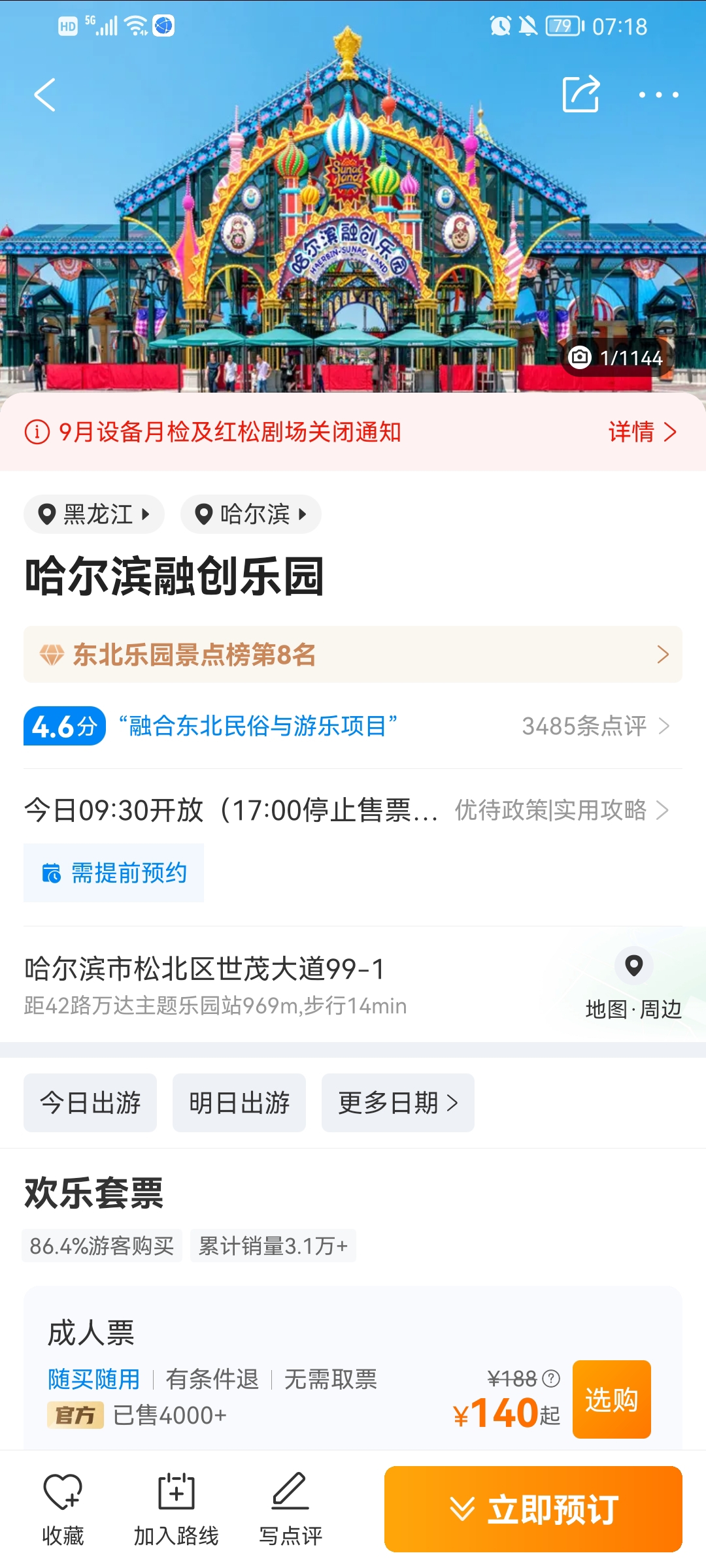Image resolution: width=706 pixels, height=1568 pixels.
Task: Show price info next to ¥188
Action: click(551, 1379)
